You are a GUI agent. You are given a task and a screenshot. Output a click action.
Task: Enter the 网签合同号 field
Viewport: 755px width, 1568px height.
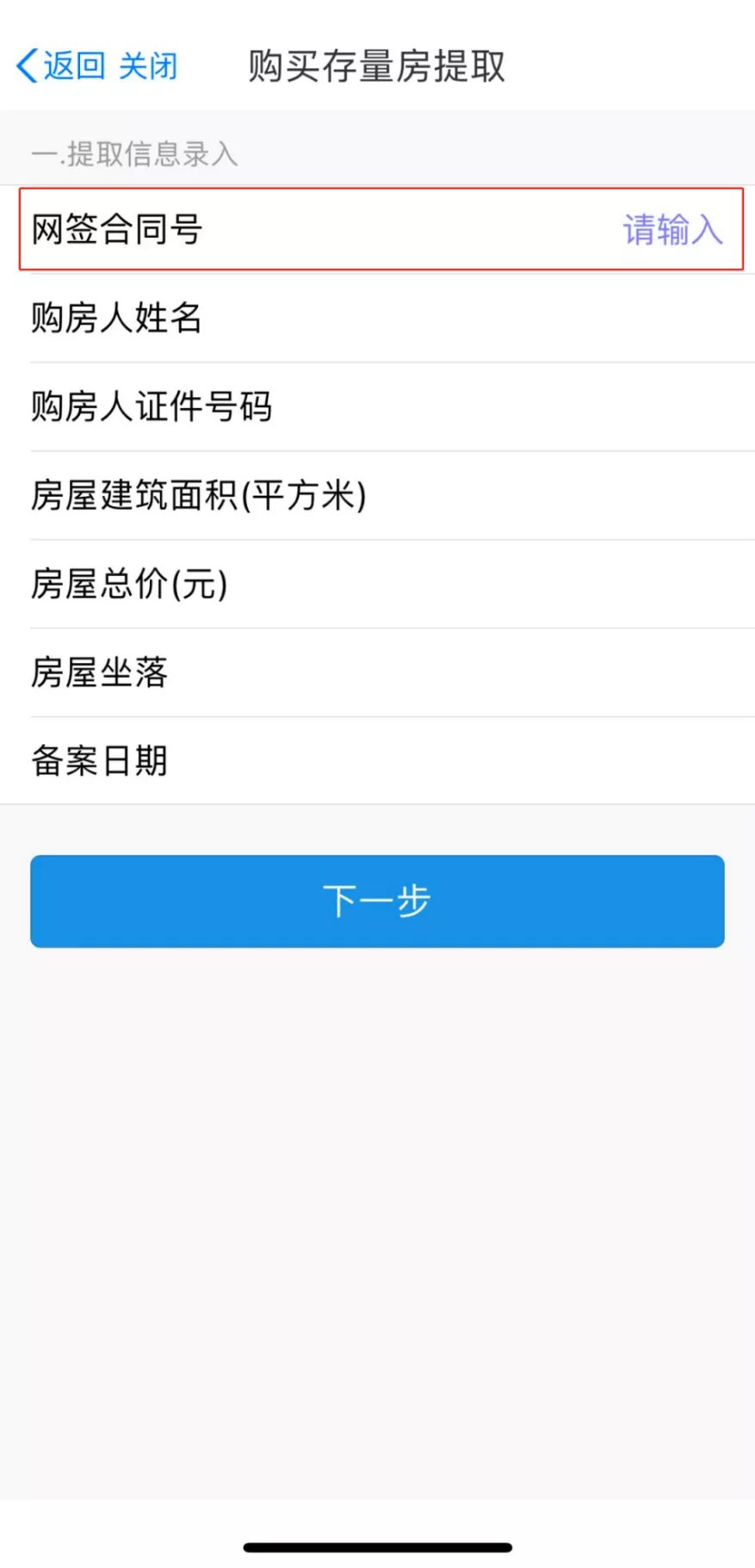[671, 230]
